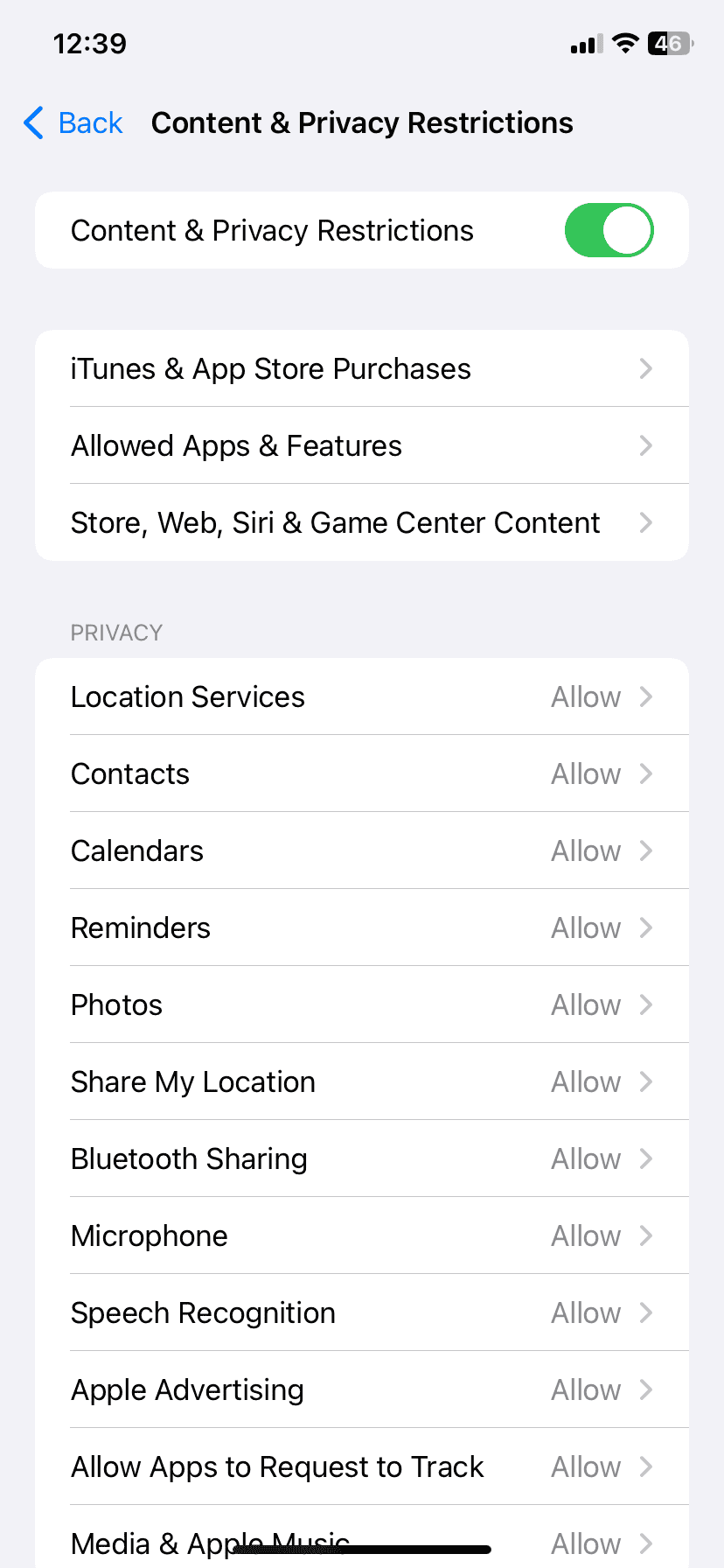Select the Contacts privacy row
Viewport: 724px width, 1568px height.
point(362,774)
